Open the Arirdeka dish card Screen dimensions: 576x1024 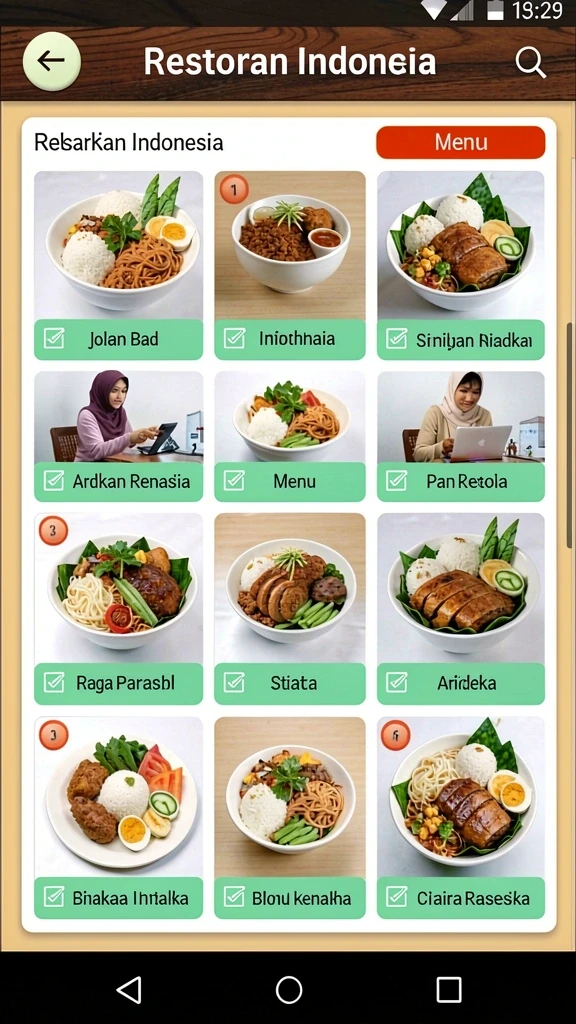click(x=460, y=609)
